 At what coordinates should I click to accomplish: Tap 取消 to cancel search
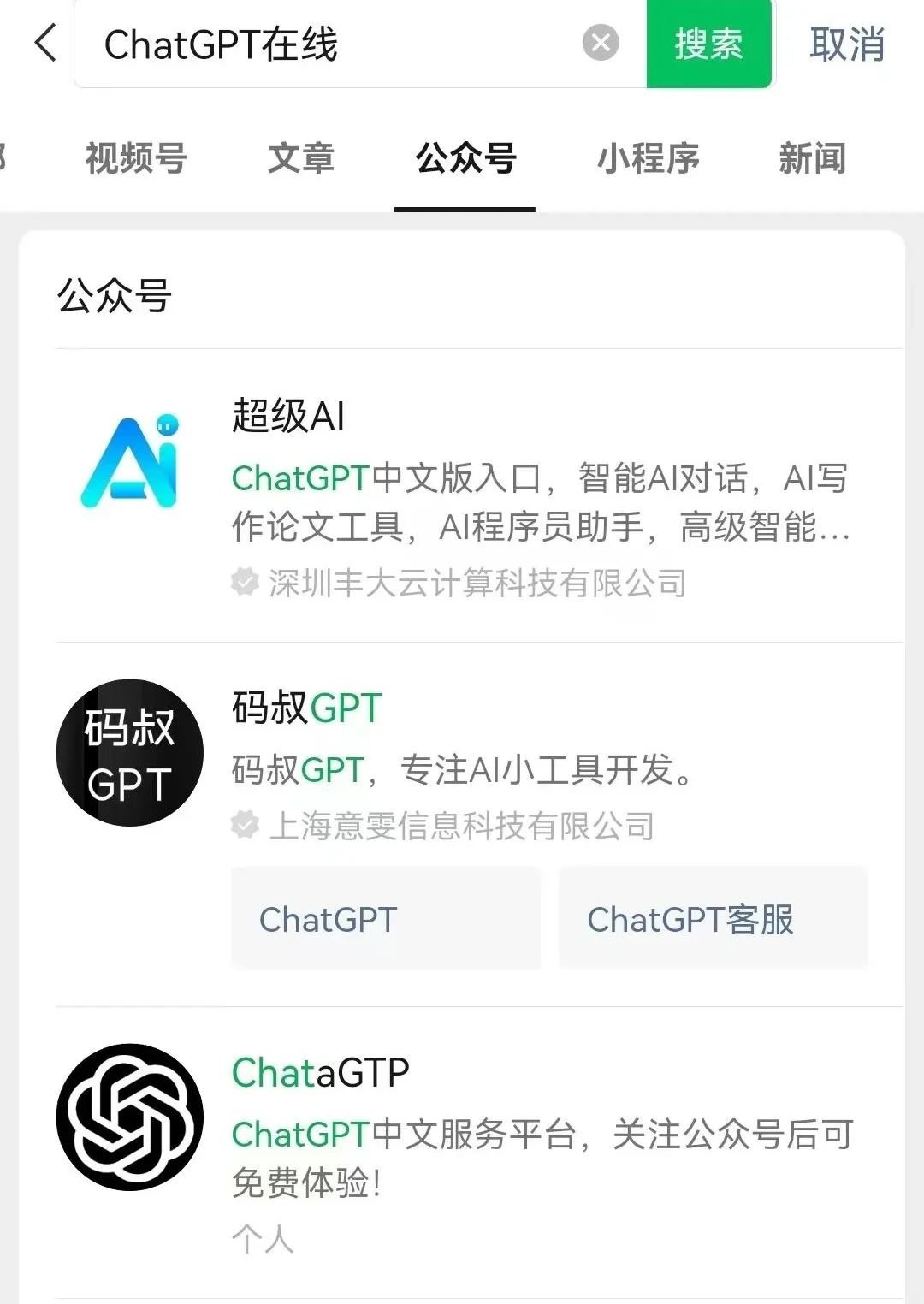[x=845, y=44]
